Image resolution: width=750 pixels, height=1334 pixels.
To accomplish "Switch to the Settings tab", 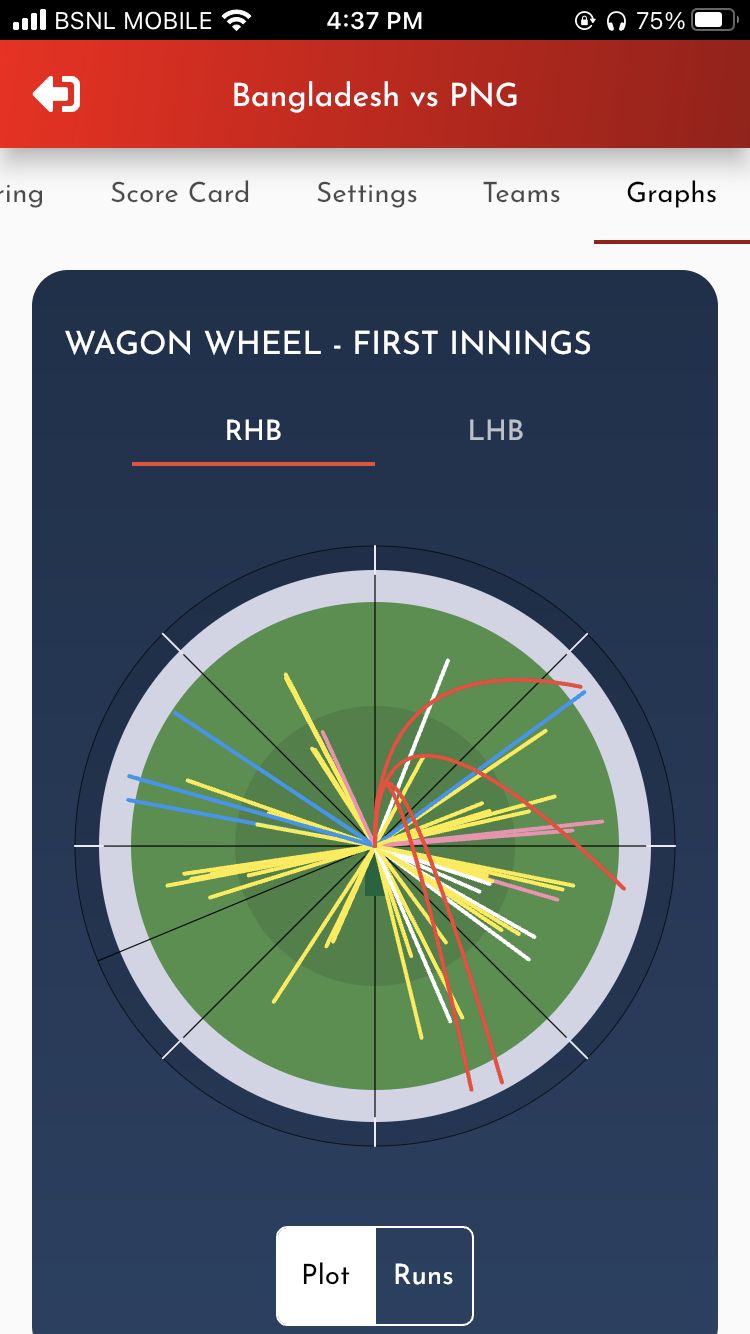I will click(367, 193).
